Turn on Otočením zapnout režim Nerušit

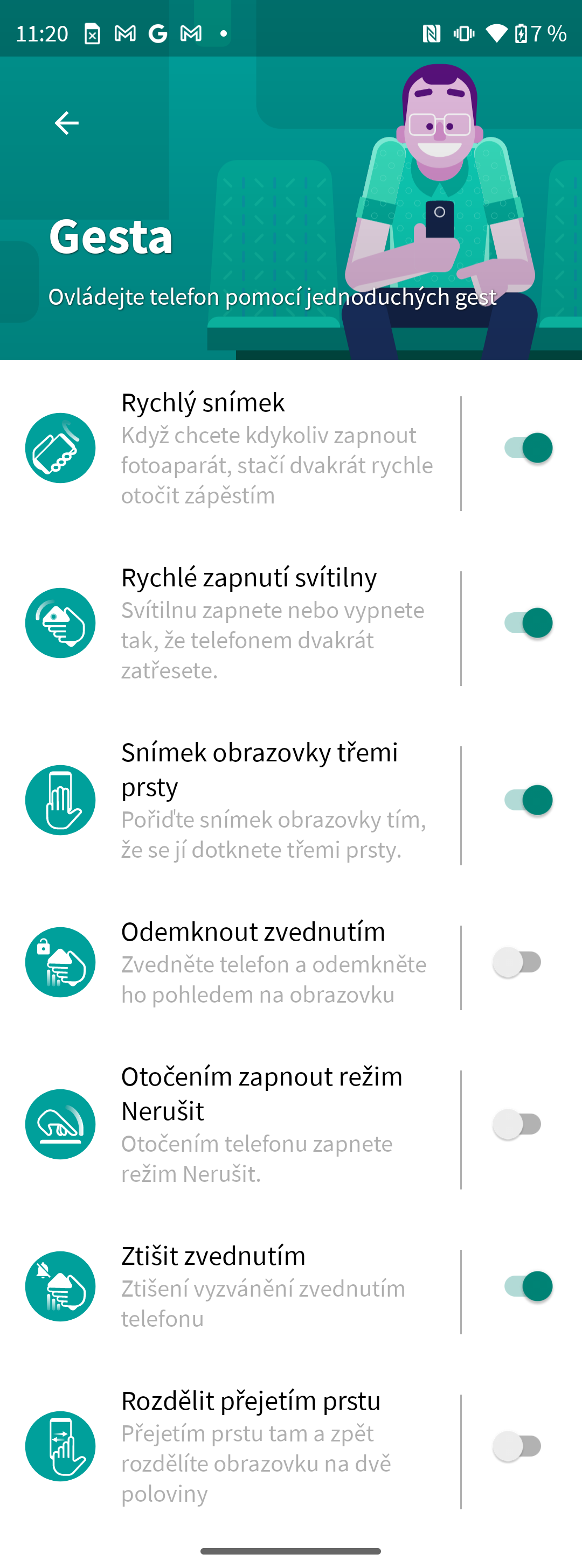click(517, 1124)
